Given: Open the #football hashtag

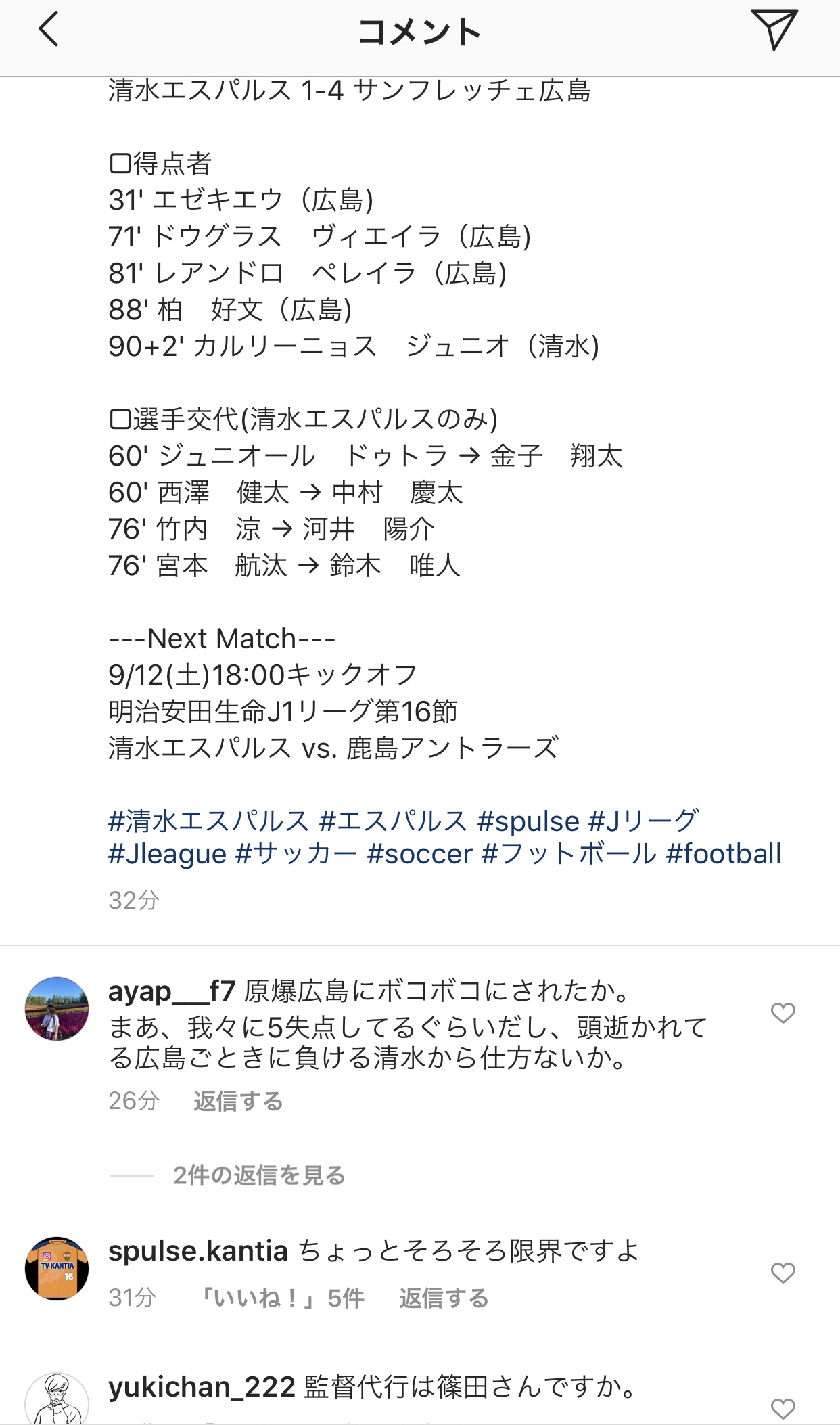Looking at the screenshot, I should (x=724, y=854).
